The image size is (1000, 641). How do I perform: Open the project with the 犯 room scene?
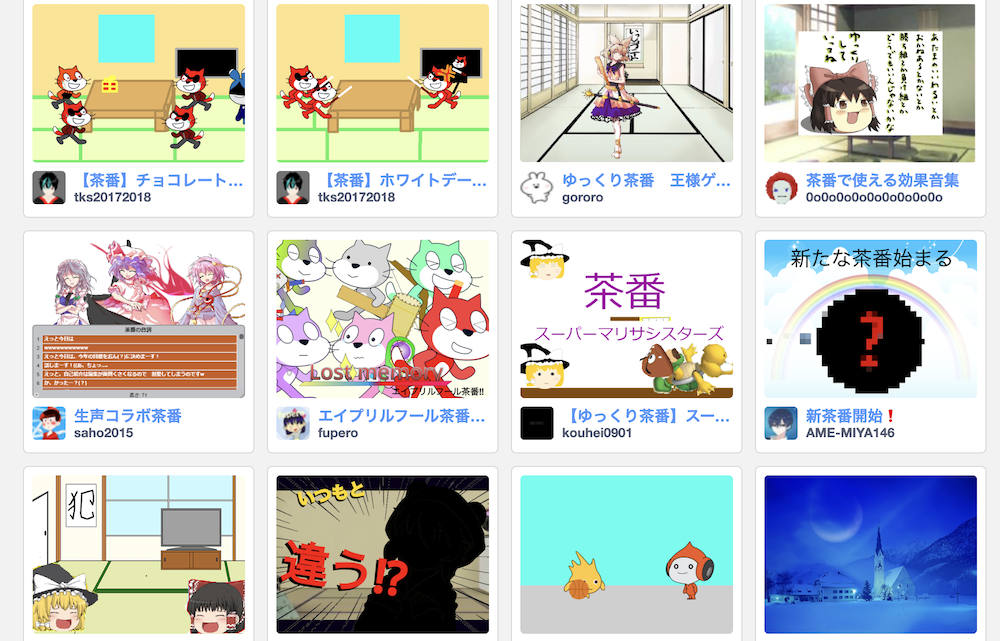(x=138, y=554)
